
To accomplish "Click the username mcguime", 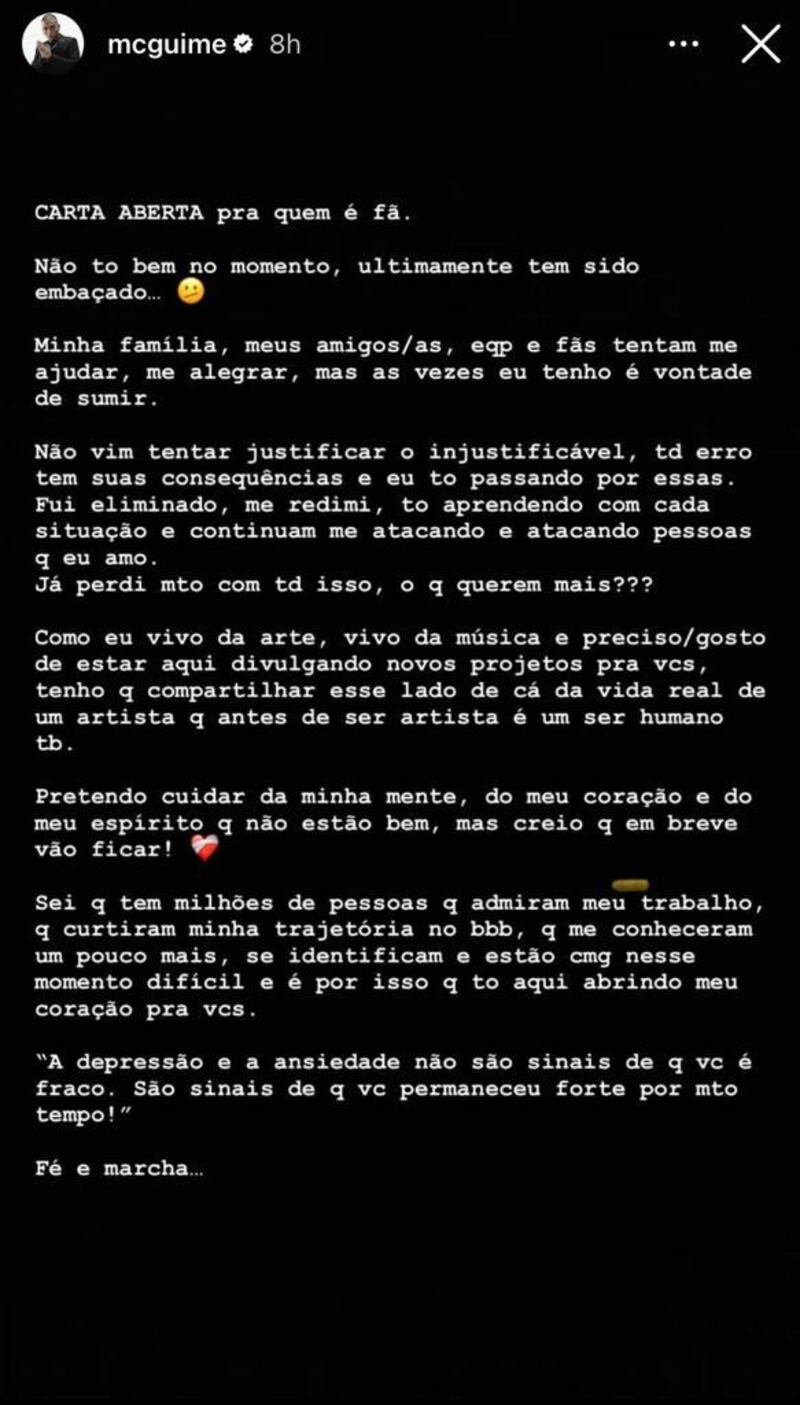I will tap(169, 43).
